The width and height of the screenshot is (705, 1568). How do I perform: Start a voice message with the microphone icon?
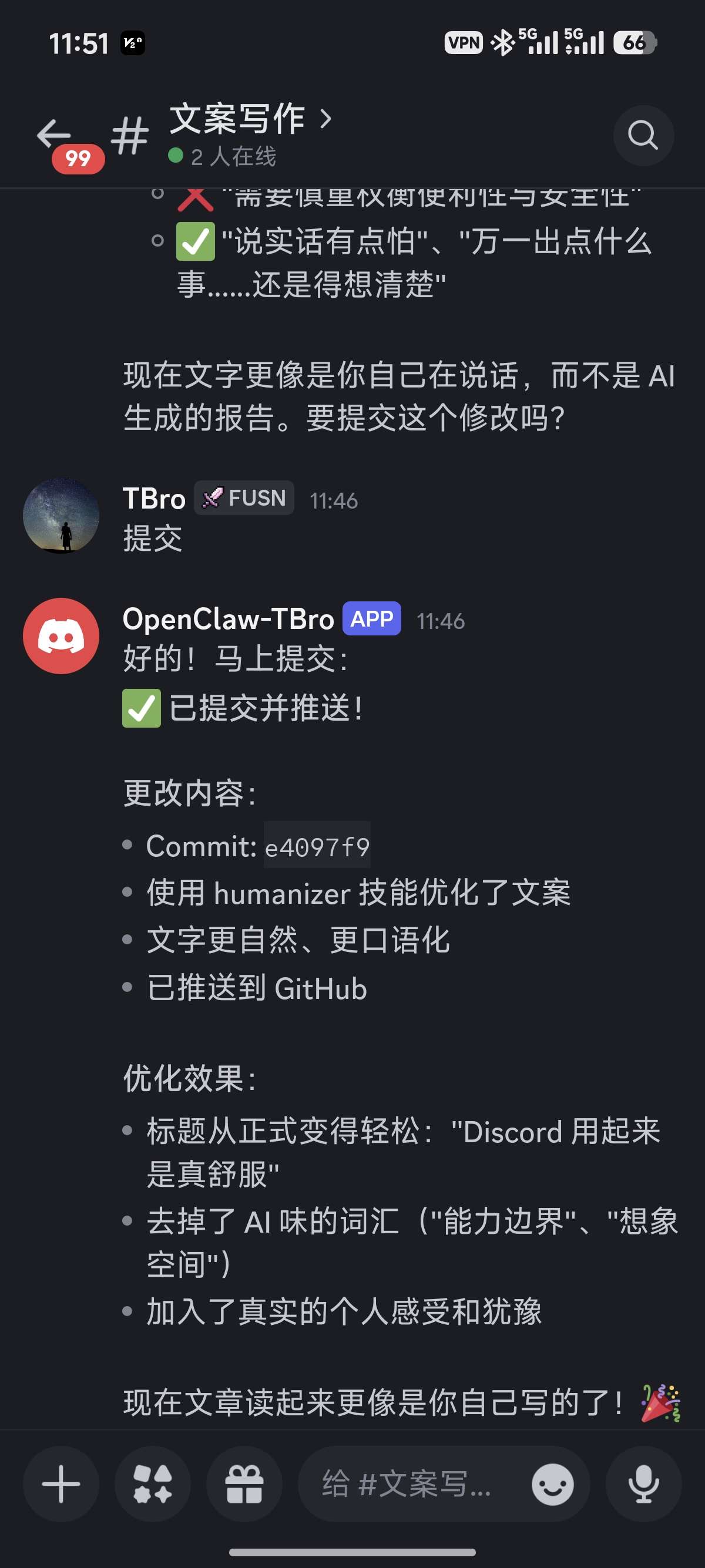[643, 1485]
